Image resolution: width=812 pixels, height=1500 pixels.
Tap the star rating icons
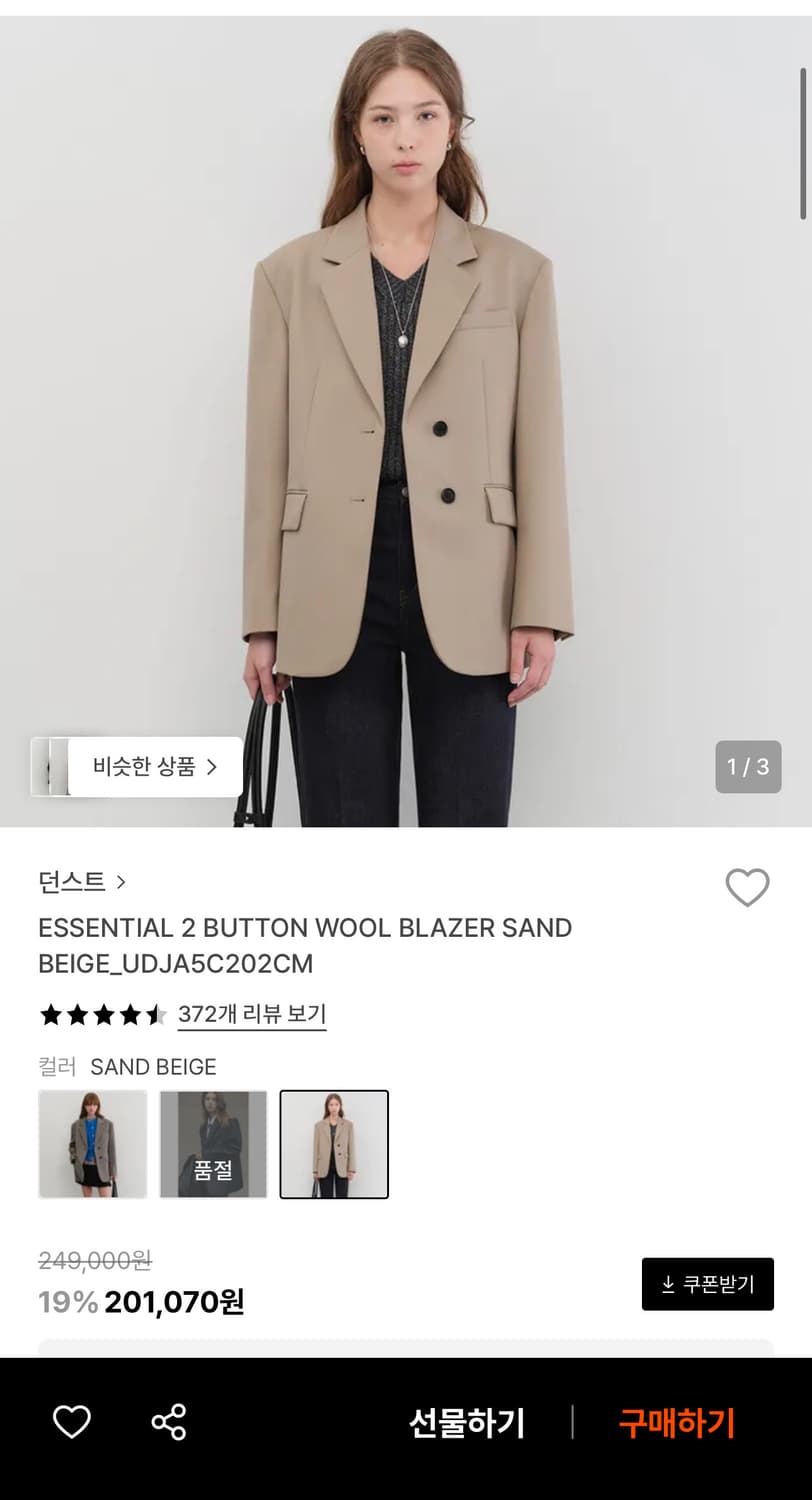pyautogui.click(x=100, y=1014)
